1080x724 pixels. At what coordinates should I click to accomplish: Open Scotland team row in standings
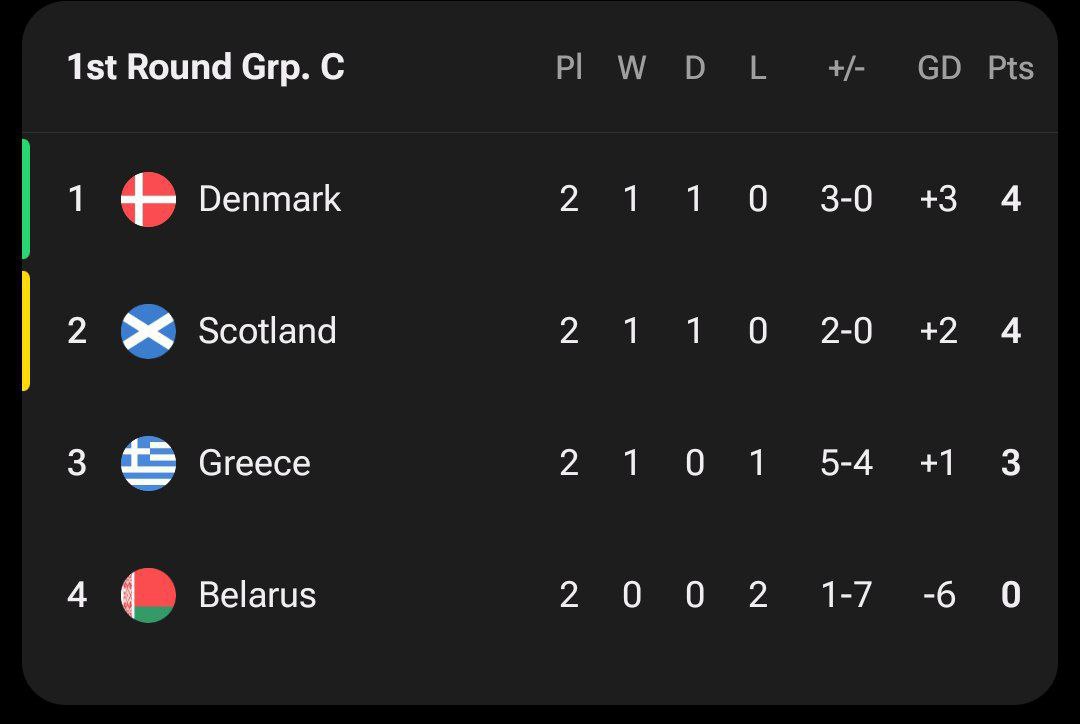tap(268, 331)
